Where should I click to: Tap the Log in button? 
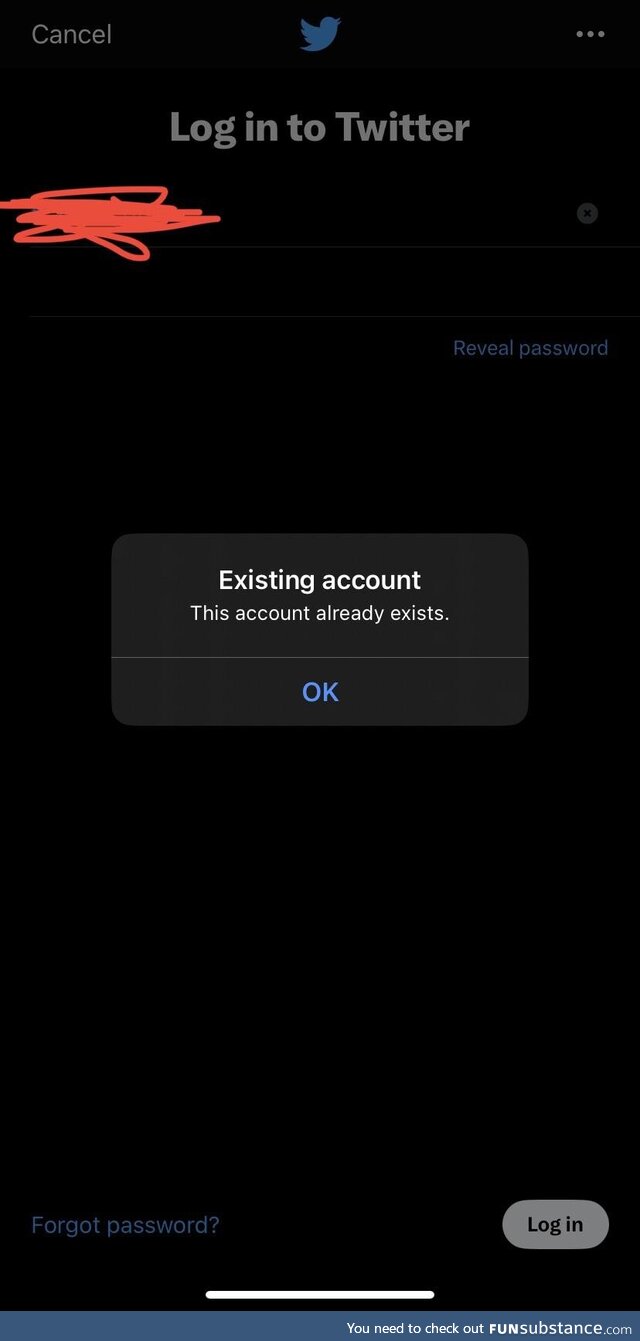(555, 1225)
